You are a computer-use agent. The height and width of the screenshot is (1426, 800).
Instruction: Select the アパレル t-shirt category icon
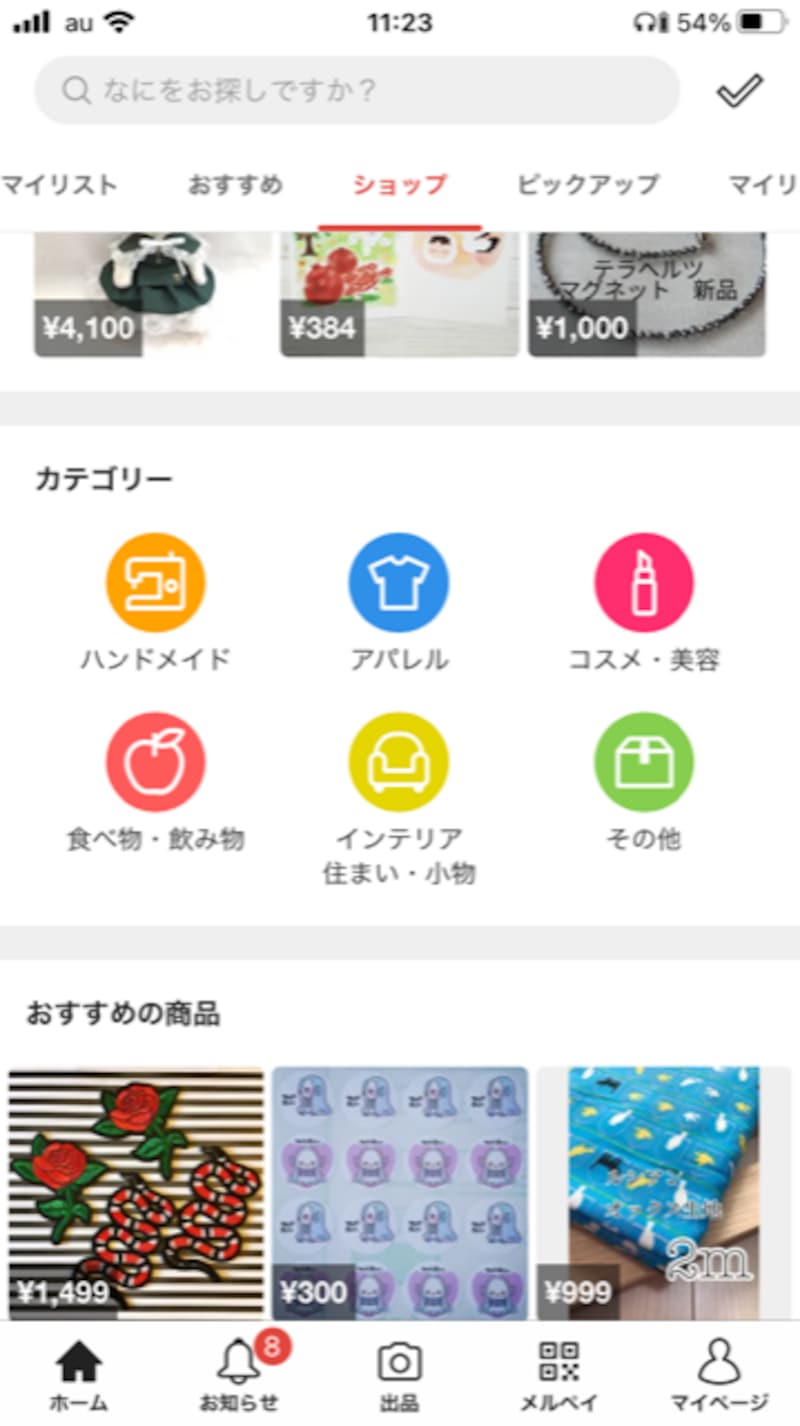click(399, 581)
